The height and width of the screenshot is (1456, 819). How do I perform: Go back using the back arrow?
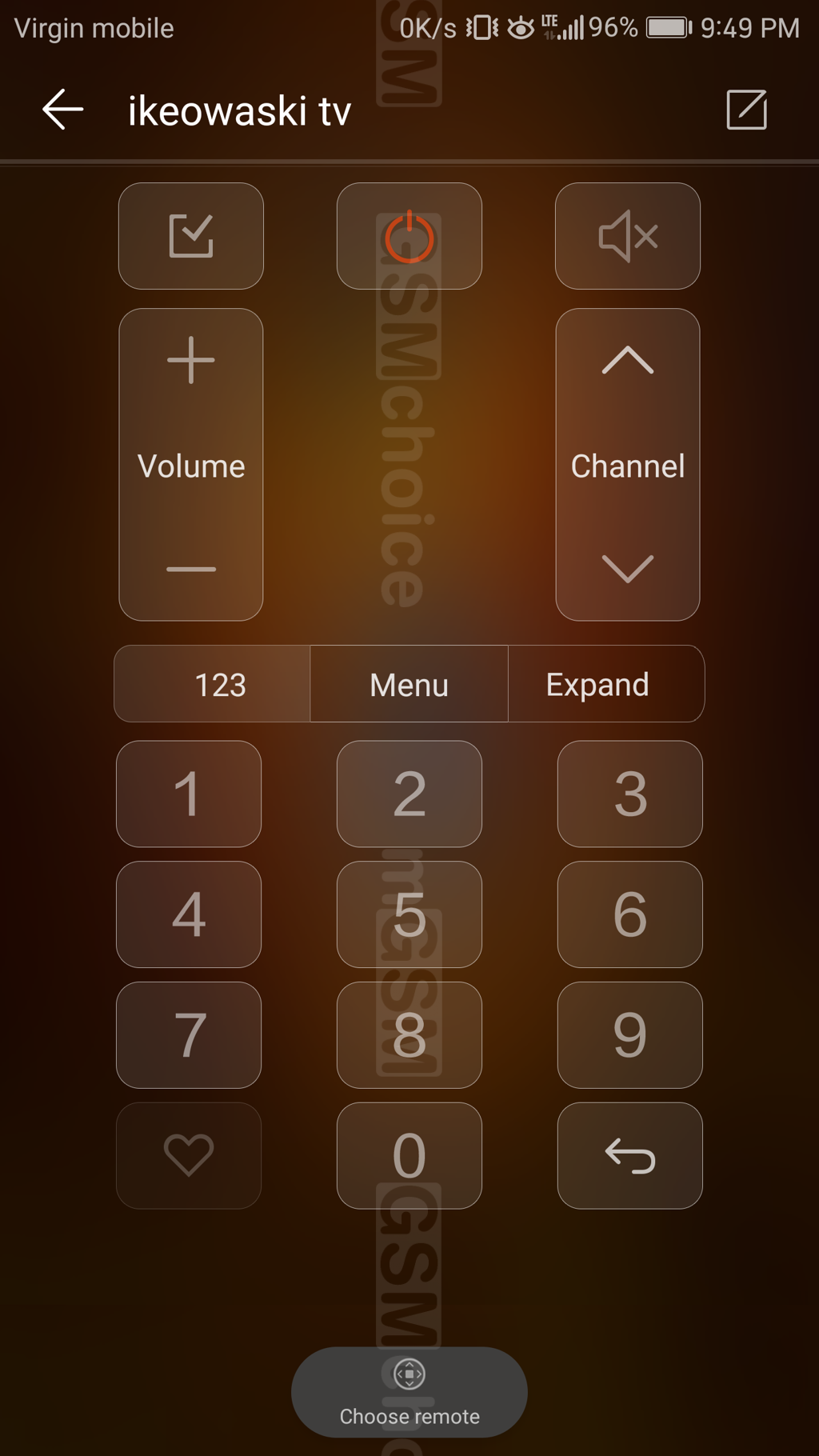(62, 110)
